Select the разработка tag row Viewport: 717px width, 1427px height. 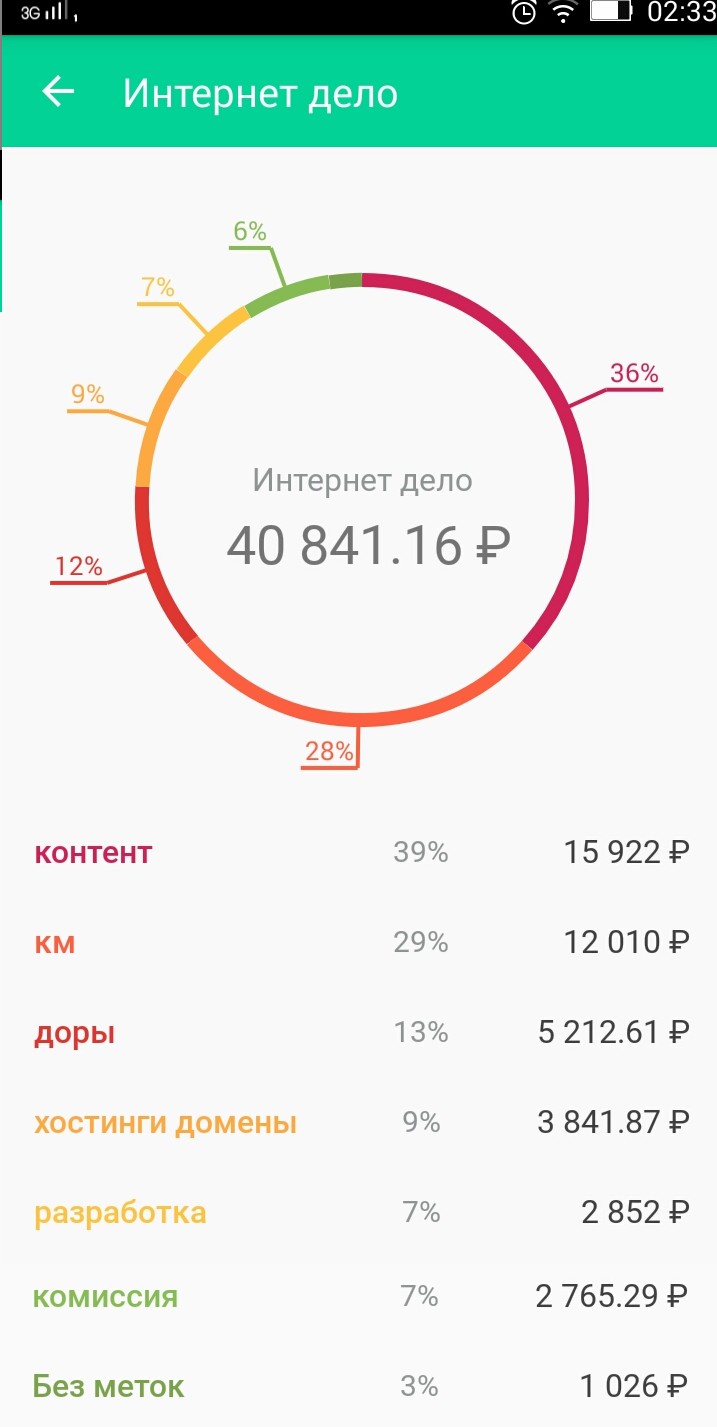[358, 1212]
